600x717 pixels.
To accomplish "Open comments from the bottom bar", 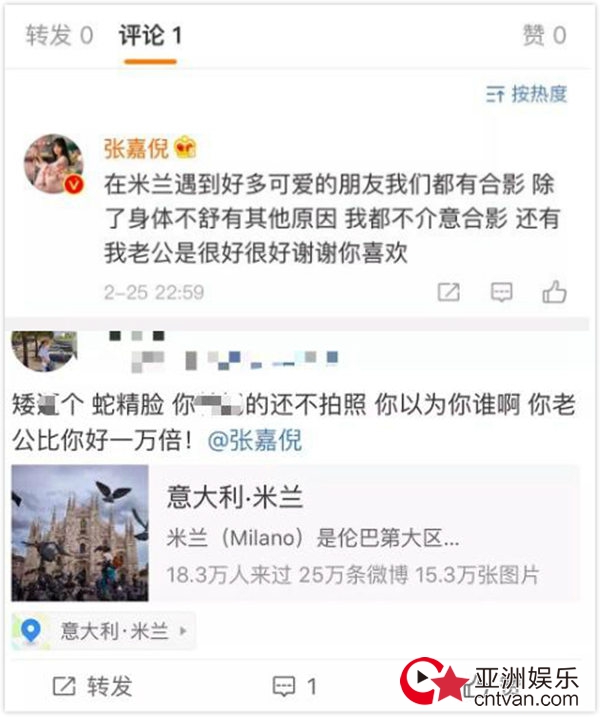I will [295, 686].
